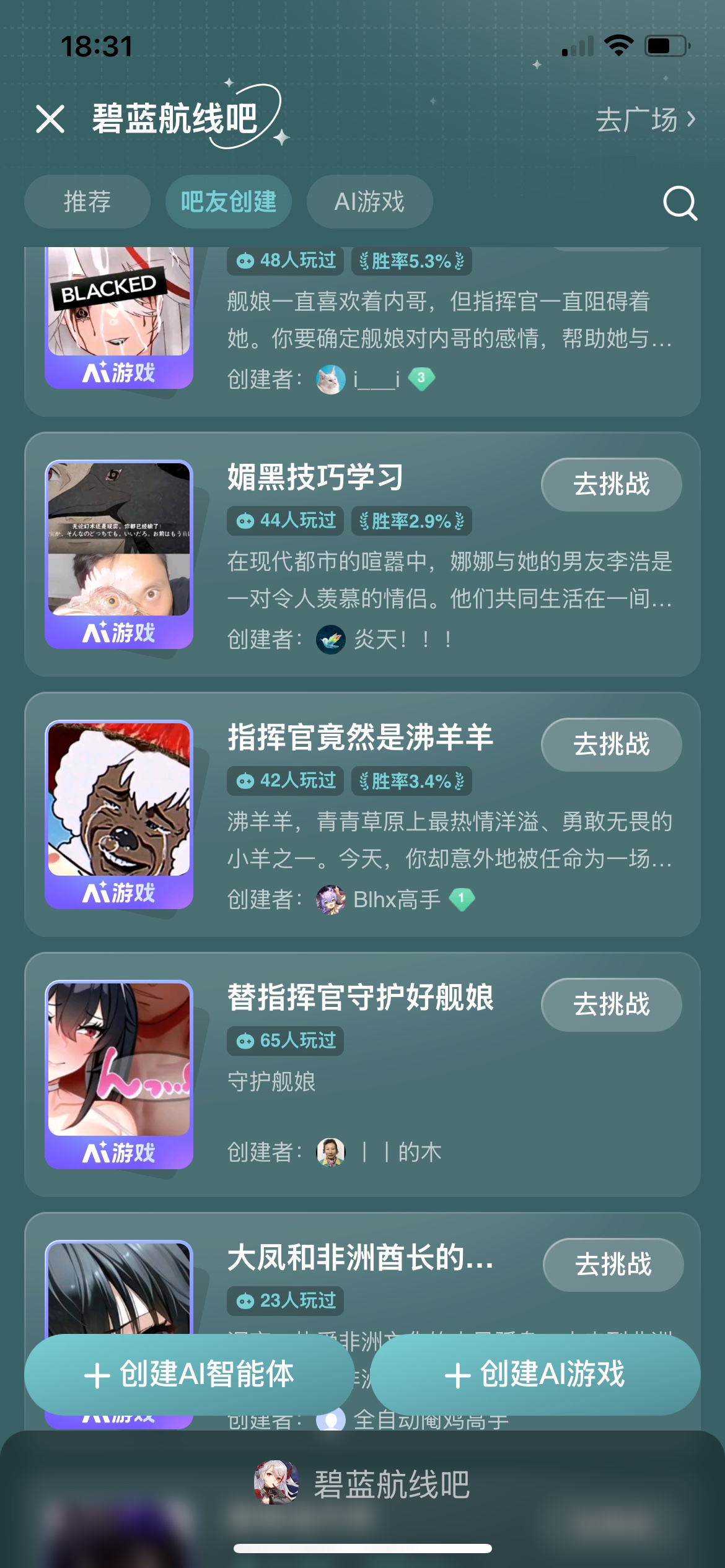
Task: Tap 去挑战 for 指挥官竟然是沸羊羊
Action: coord(611,744)
